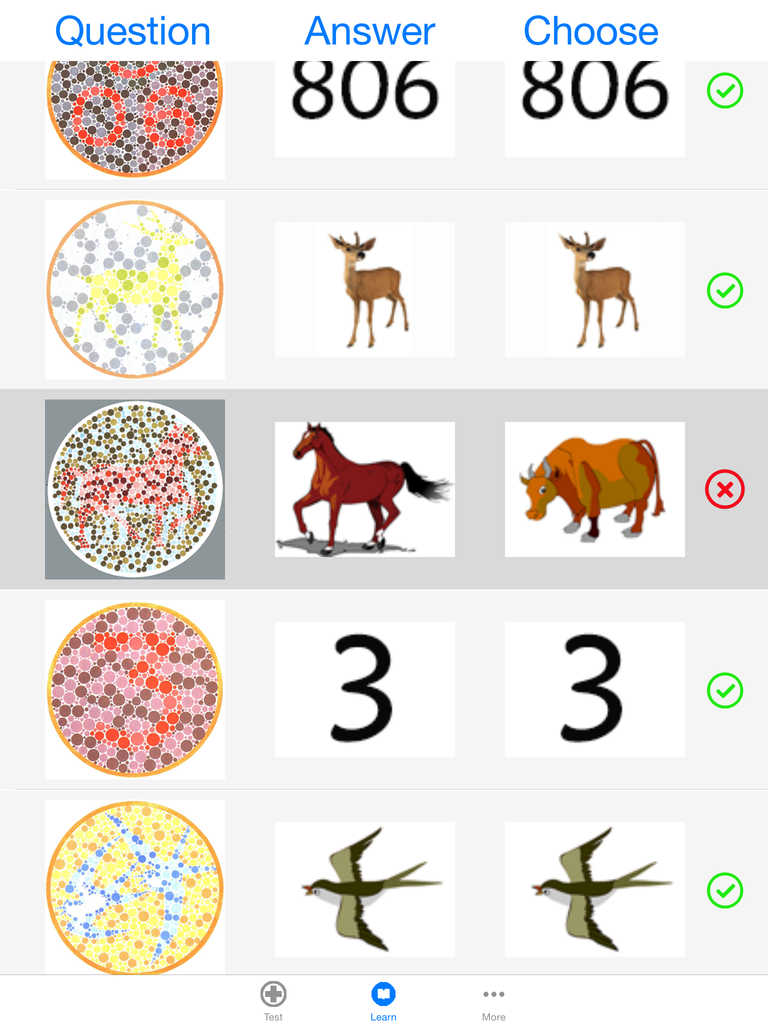Click the Answer column header
Screen dimensions: 768x1024
pyautogui.click(x=368, y=31)
